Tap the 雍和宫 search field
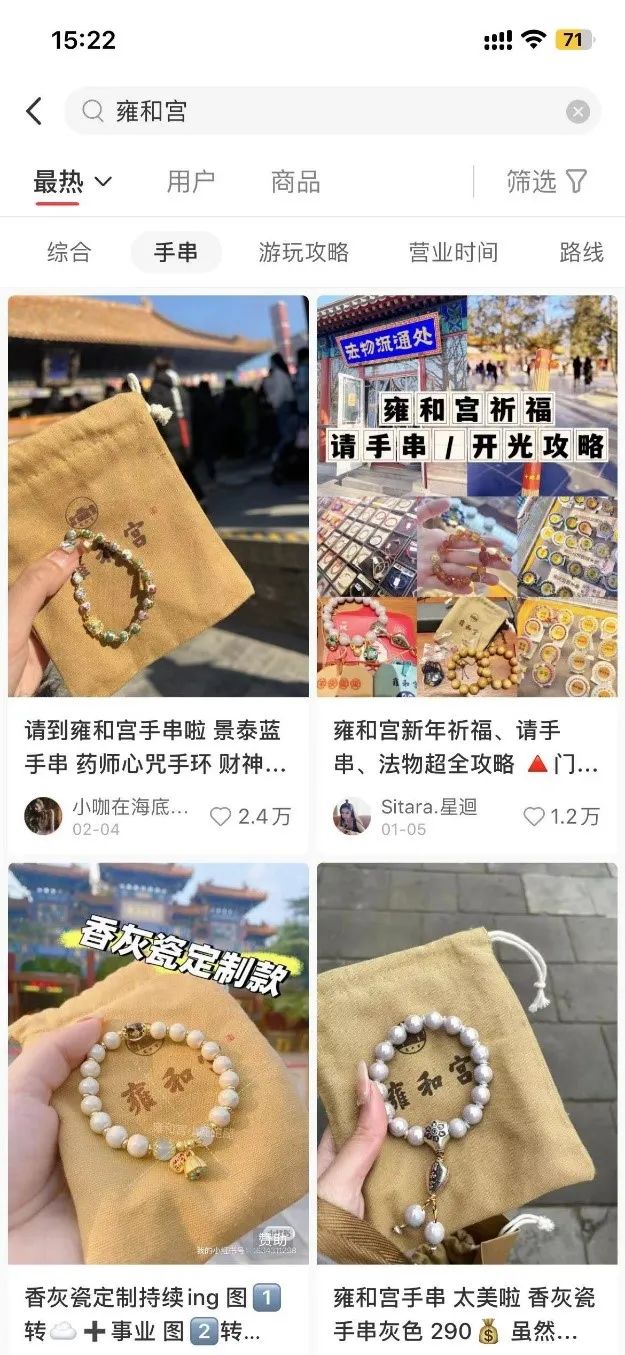This screenshot has height=1355, width=625. (320, 111)
